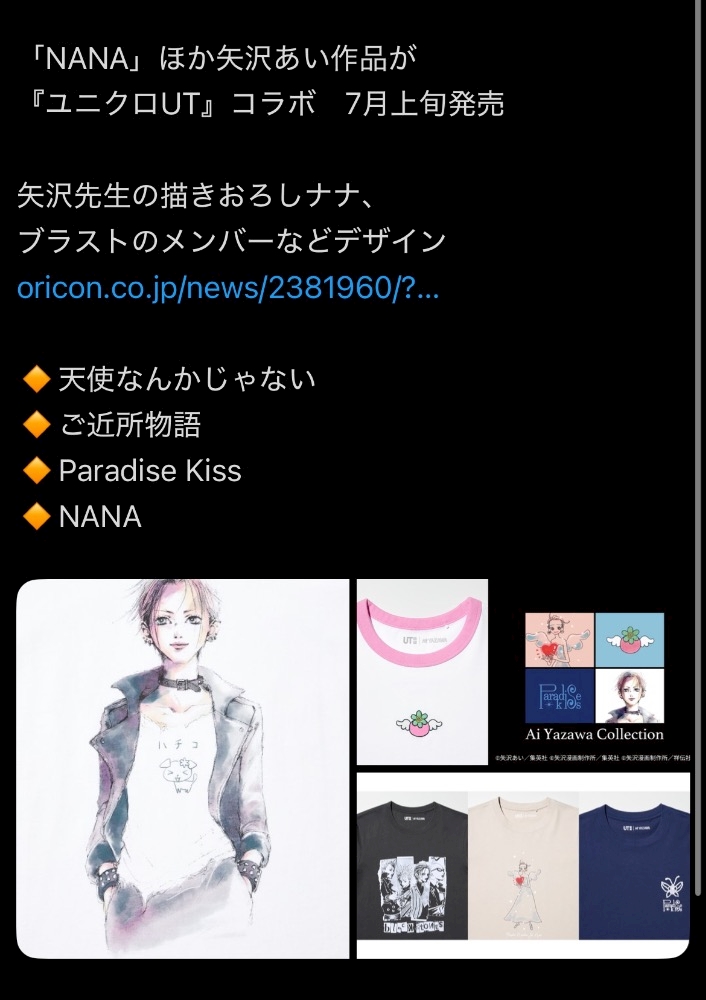Open the oricon.co.jp news link

click(228, 289)
